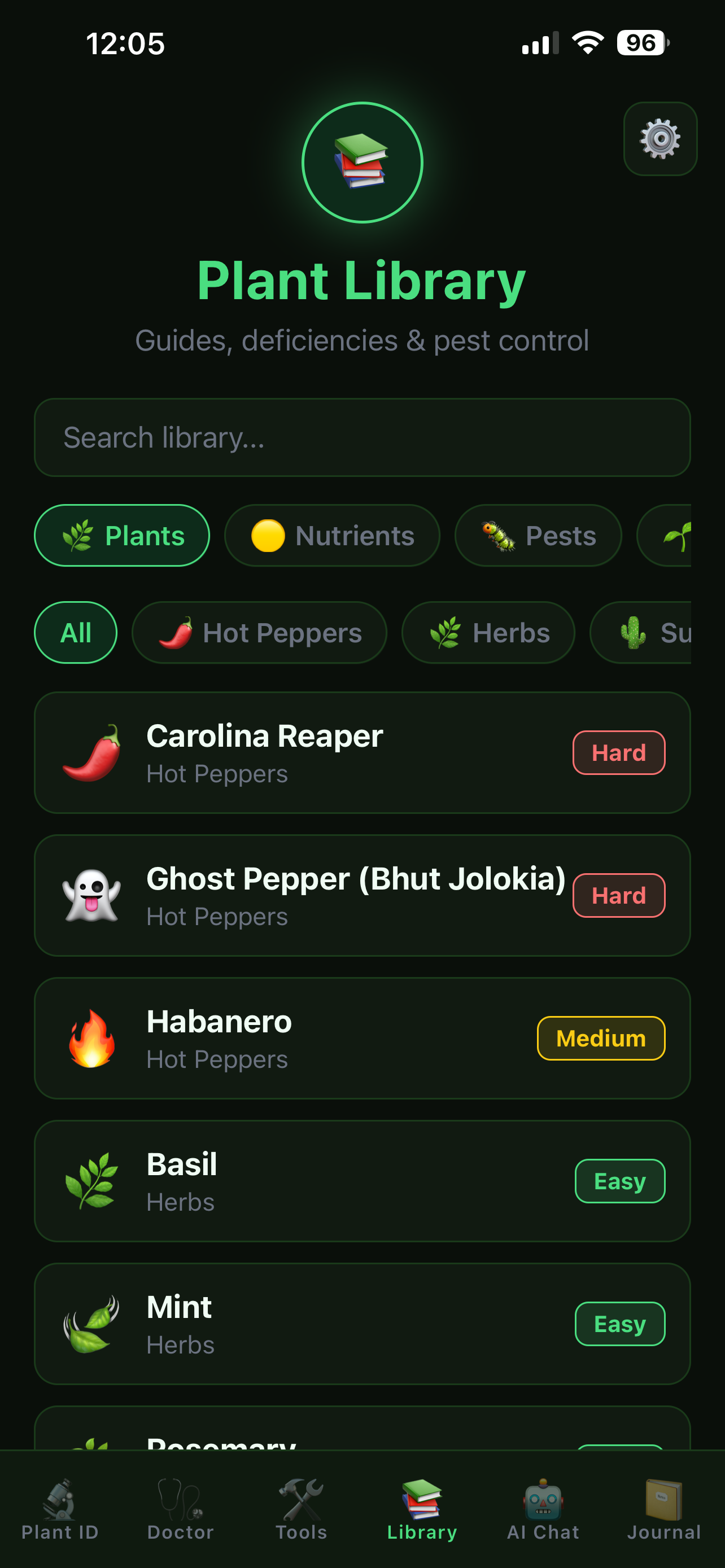Click the ghost icon on Ghost Pepper card

[x=91, y=895]
